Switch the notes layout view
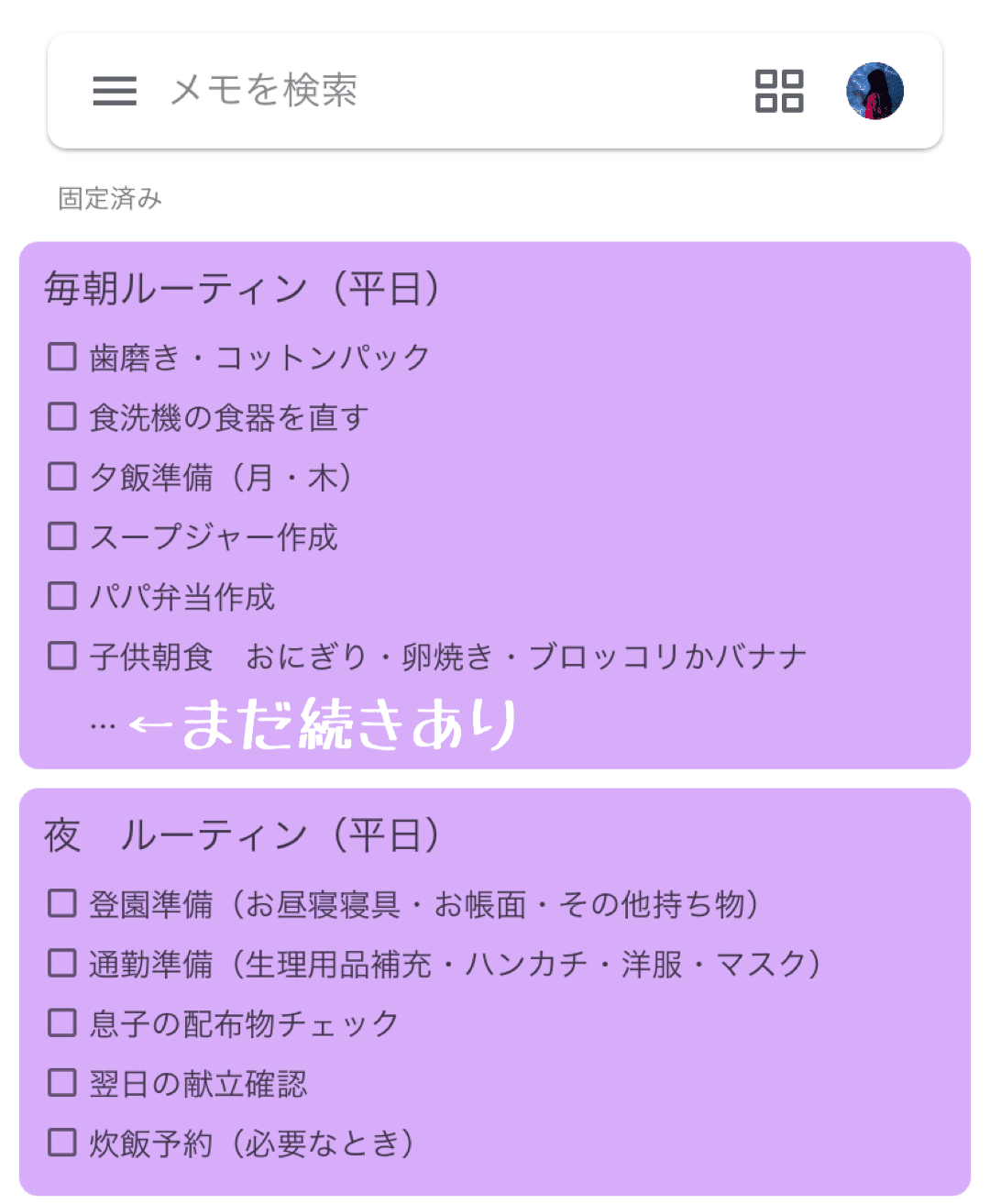The height and width of the screenshot is (1204, 990). pos(779,91)
